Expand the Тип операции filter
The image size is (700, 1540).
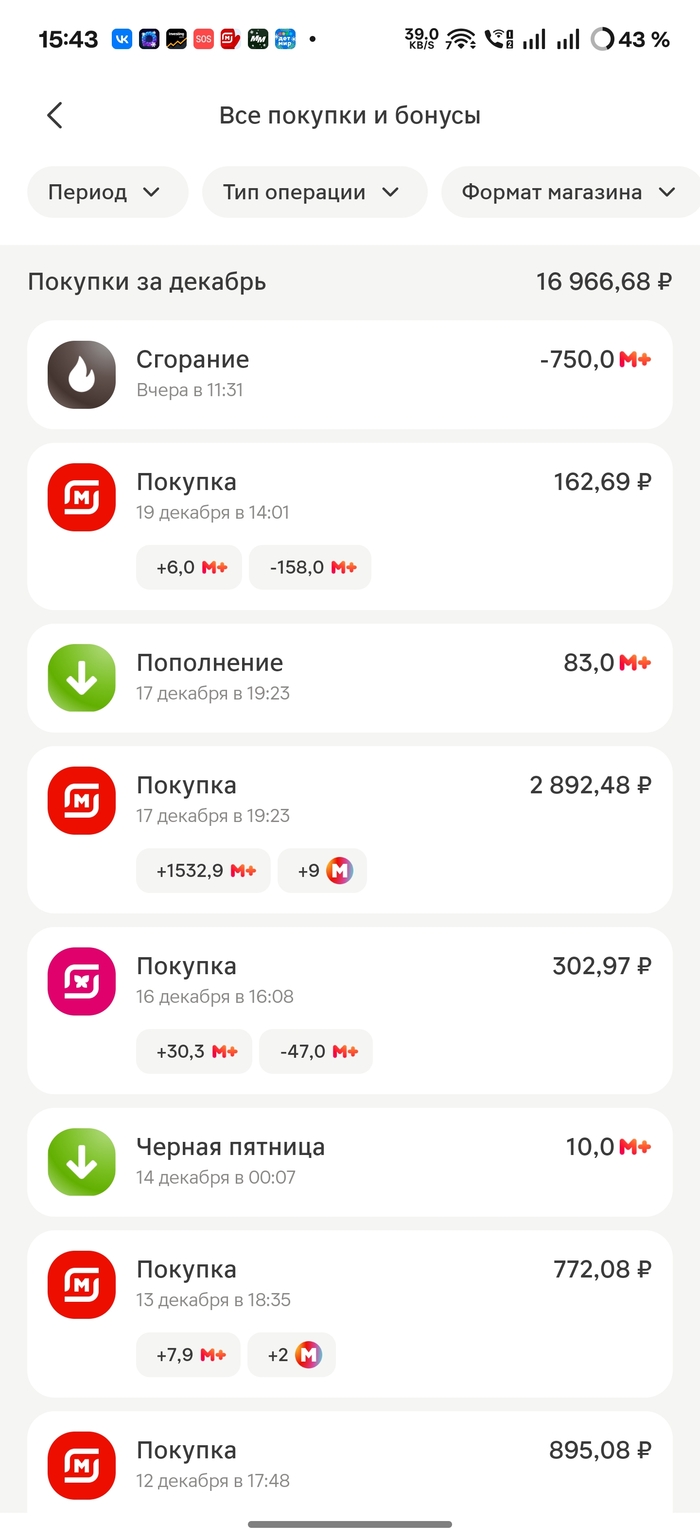coord(313,192)
